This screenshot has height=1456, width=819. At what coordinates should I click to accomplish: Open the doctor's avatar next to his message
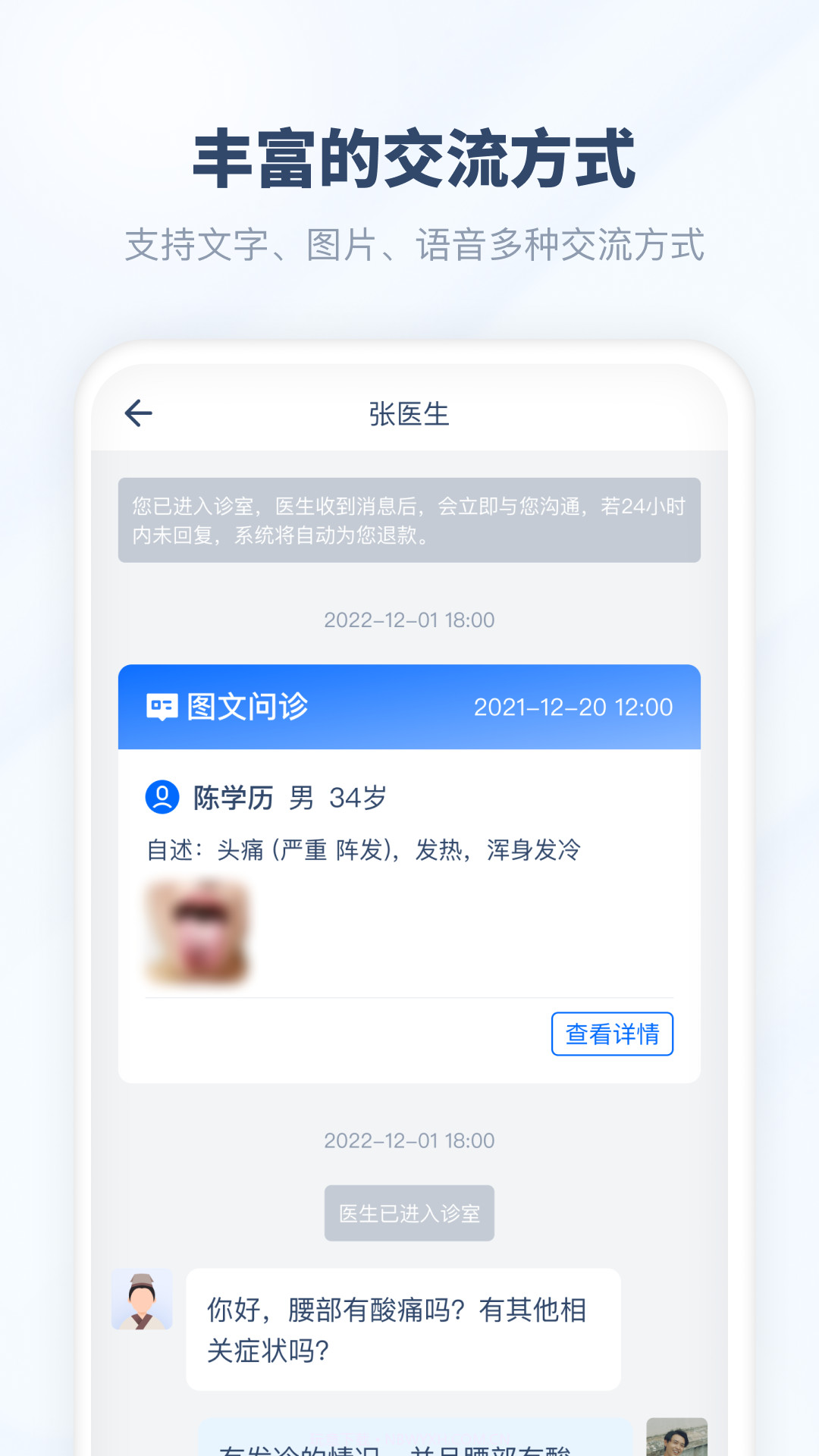point(142,1298)
